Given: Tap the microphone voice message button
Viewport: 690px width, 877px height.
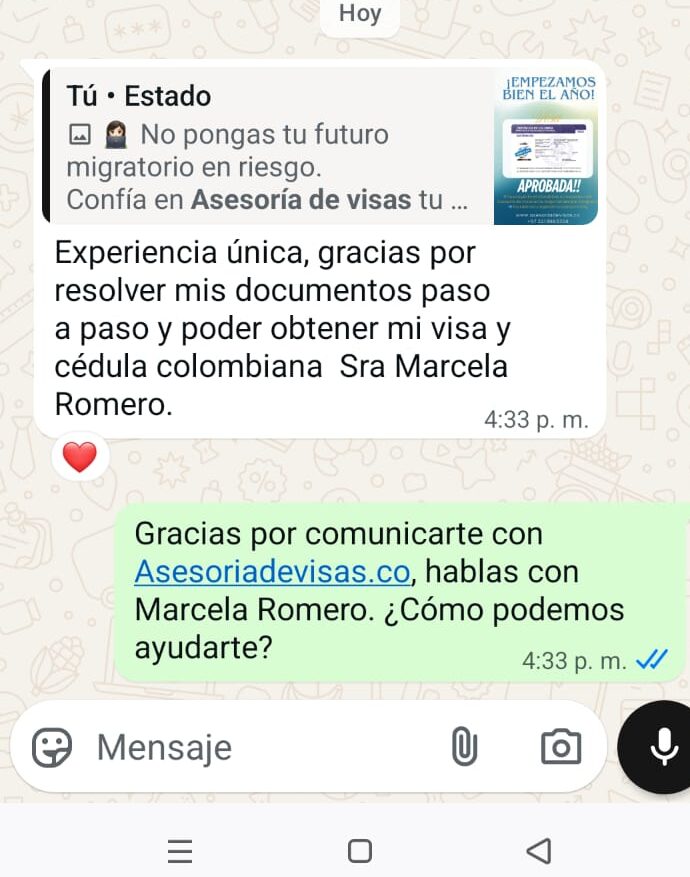Looking at the screenshot, I should (x=662, y=747).
